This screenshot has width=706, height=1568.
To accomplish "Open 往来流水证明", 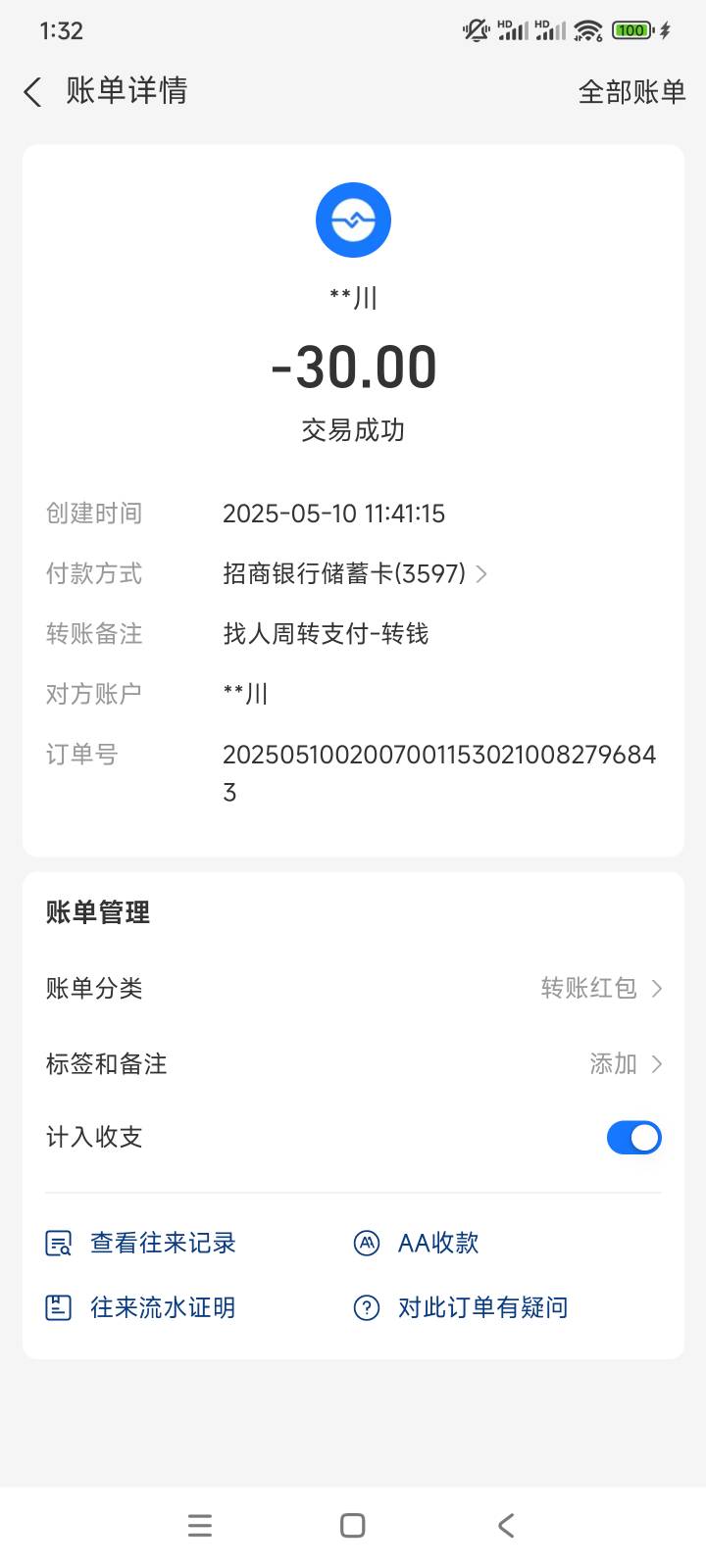I will coord(141,1307).
